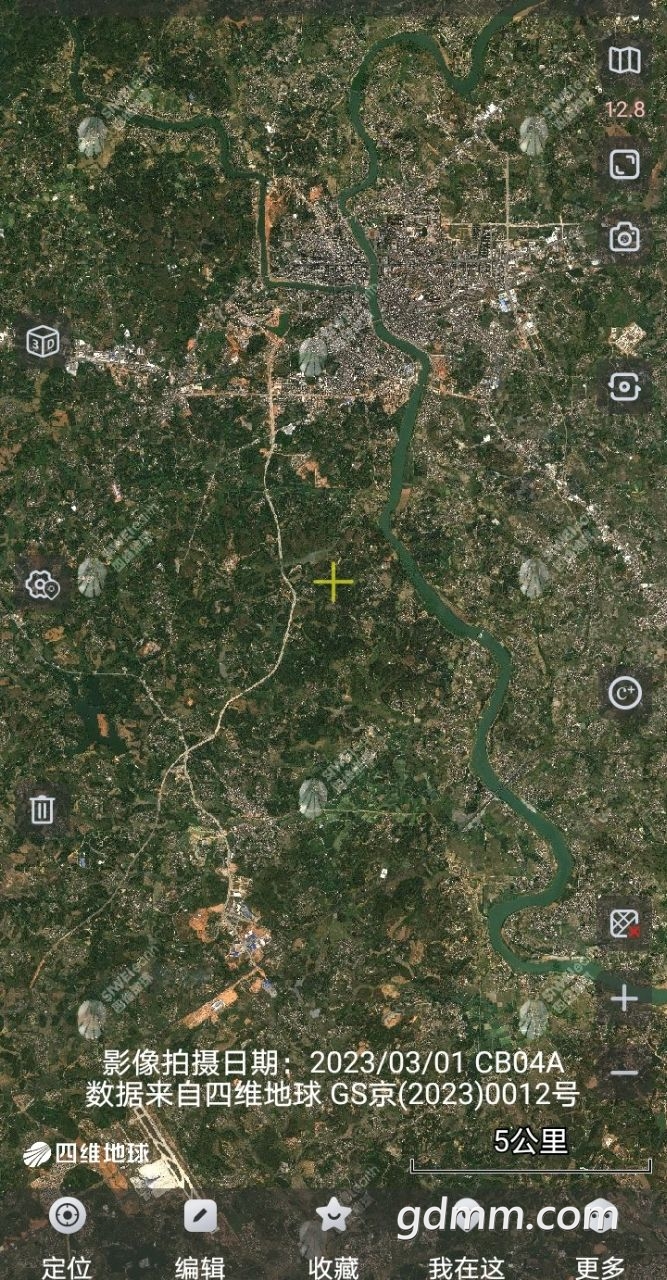Open the 编辑 edit tool
The image size is (667, 1280).
[200, 1237]
